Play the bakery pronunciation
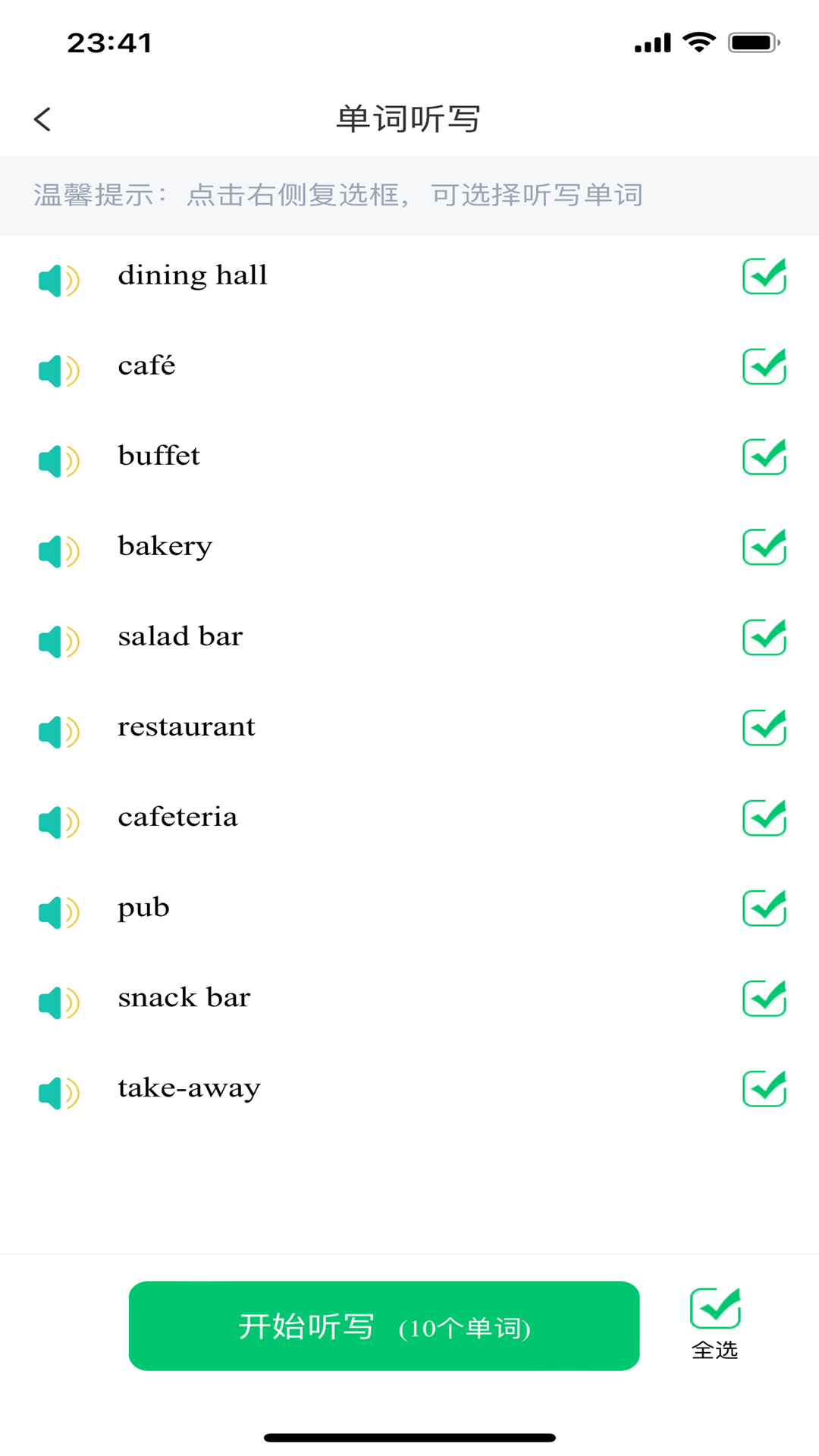This screenshot has height=1456, width=819. pyautogui.click(x=58, y=551)
